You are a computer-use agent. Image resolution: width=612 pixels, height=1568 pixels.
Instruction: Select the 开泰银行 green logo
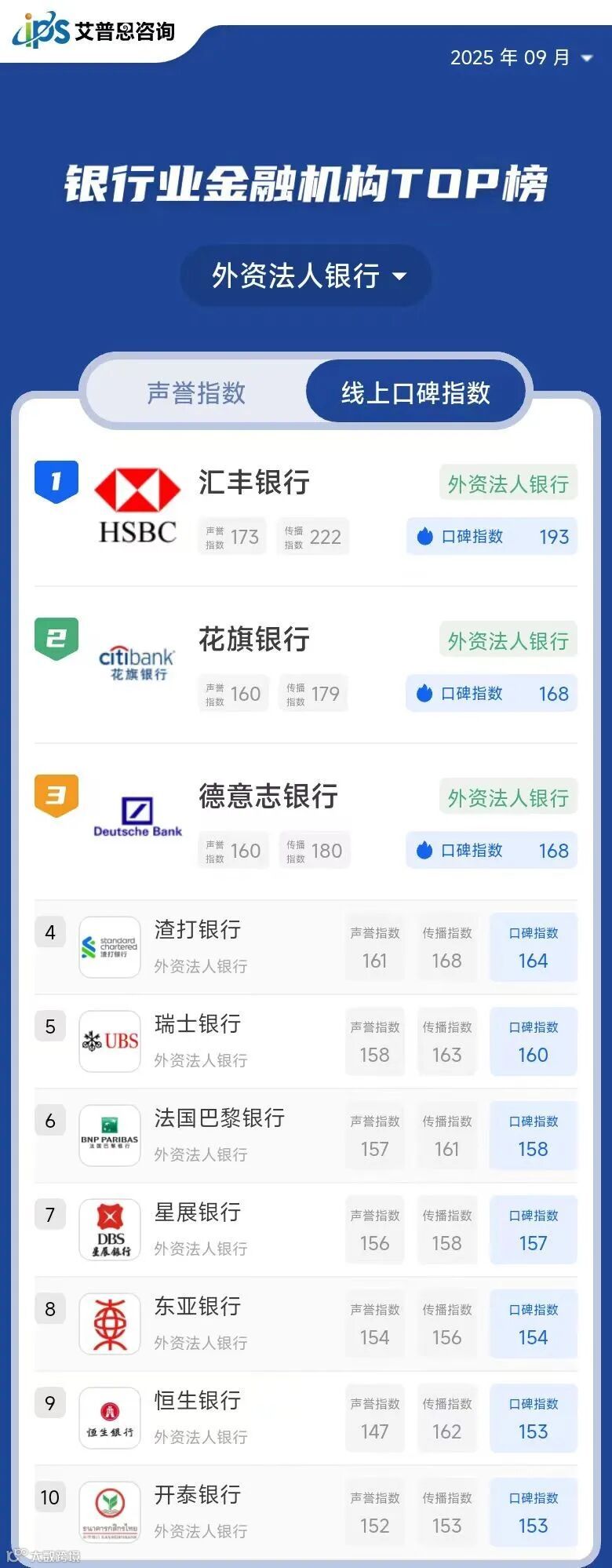click(x=110, y=1512)
